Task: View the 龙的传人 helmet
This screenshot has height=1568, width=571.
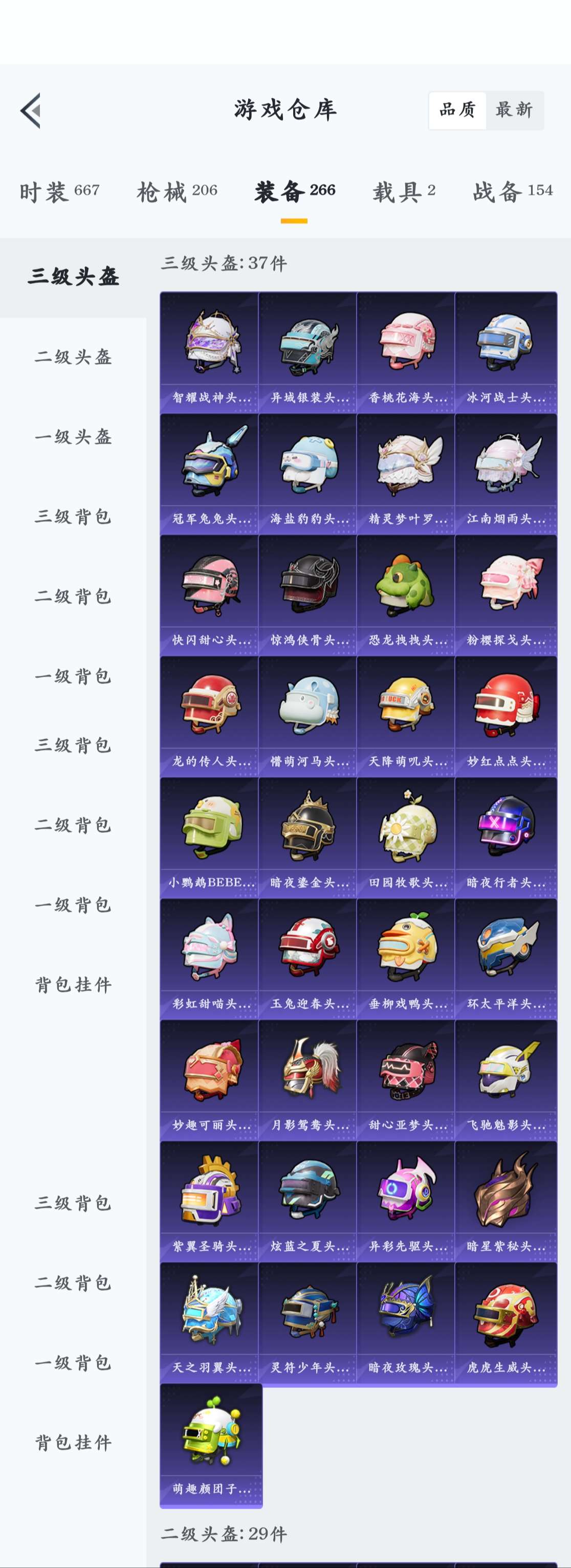Action: [x=209, y=715]
